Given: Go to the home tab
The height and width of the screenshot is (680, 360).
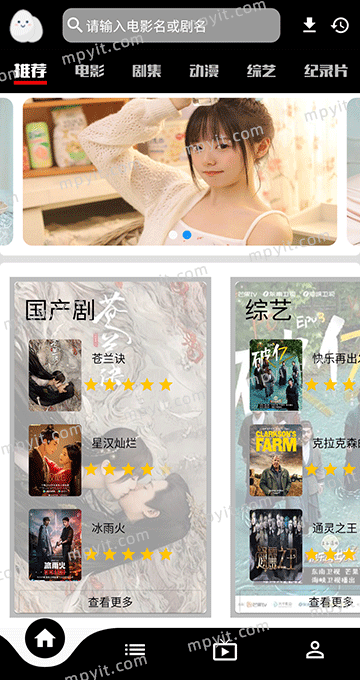Looking at the screenshot, I should [45, 639].
